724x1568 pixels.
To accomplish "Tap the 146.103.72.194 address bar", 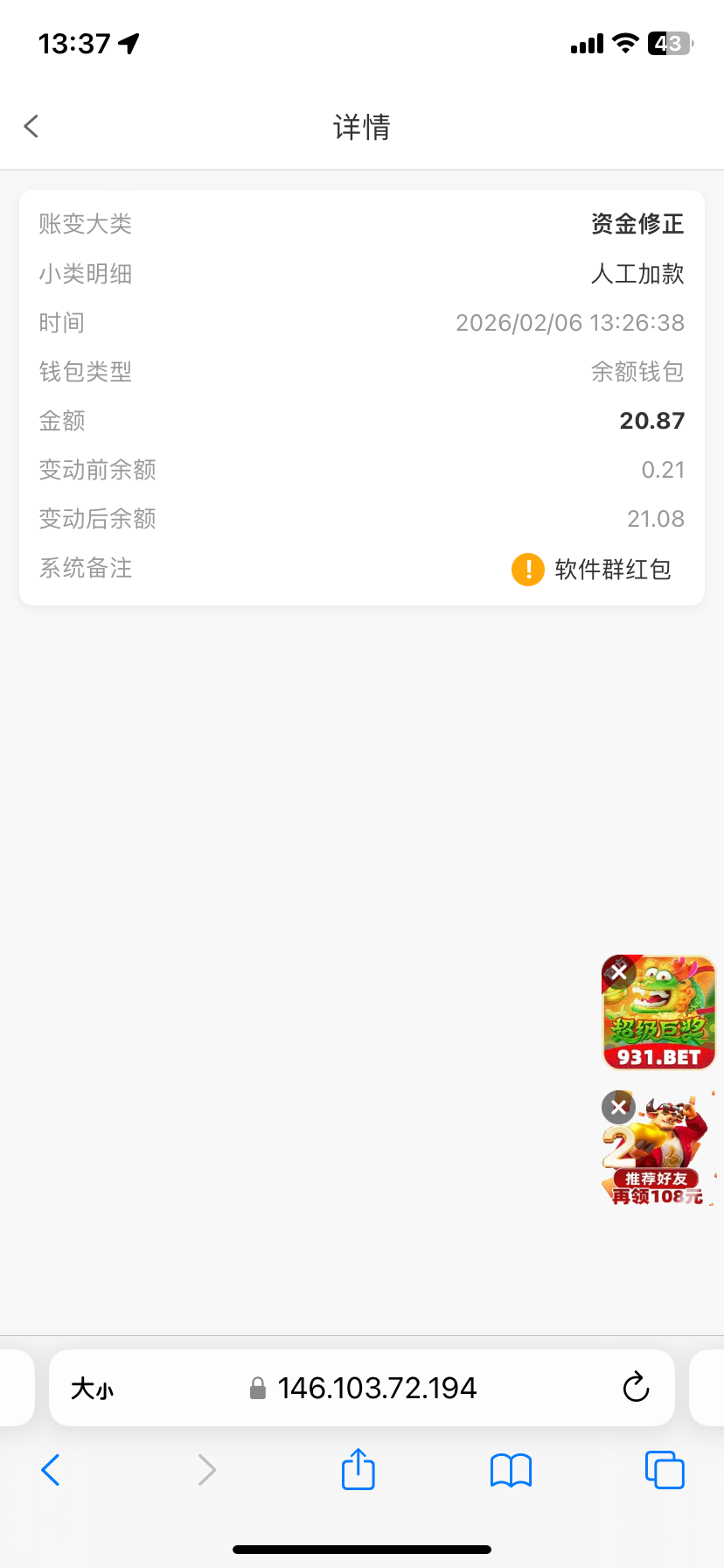I will (x=376, y=1389).
